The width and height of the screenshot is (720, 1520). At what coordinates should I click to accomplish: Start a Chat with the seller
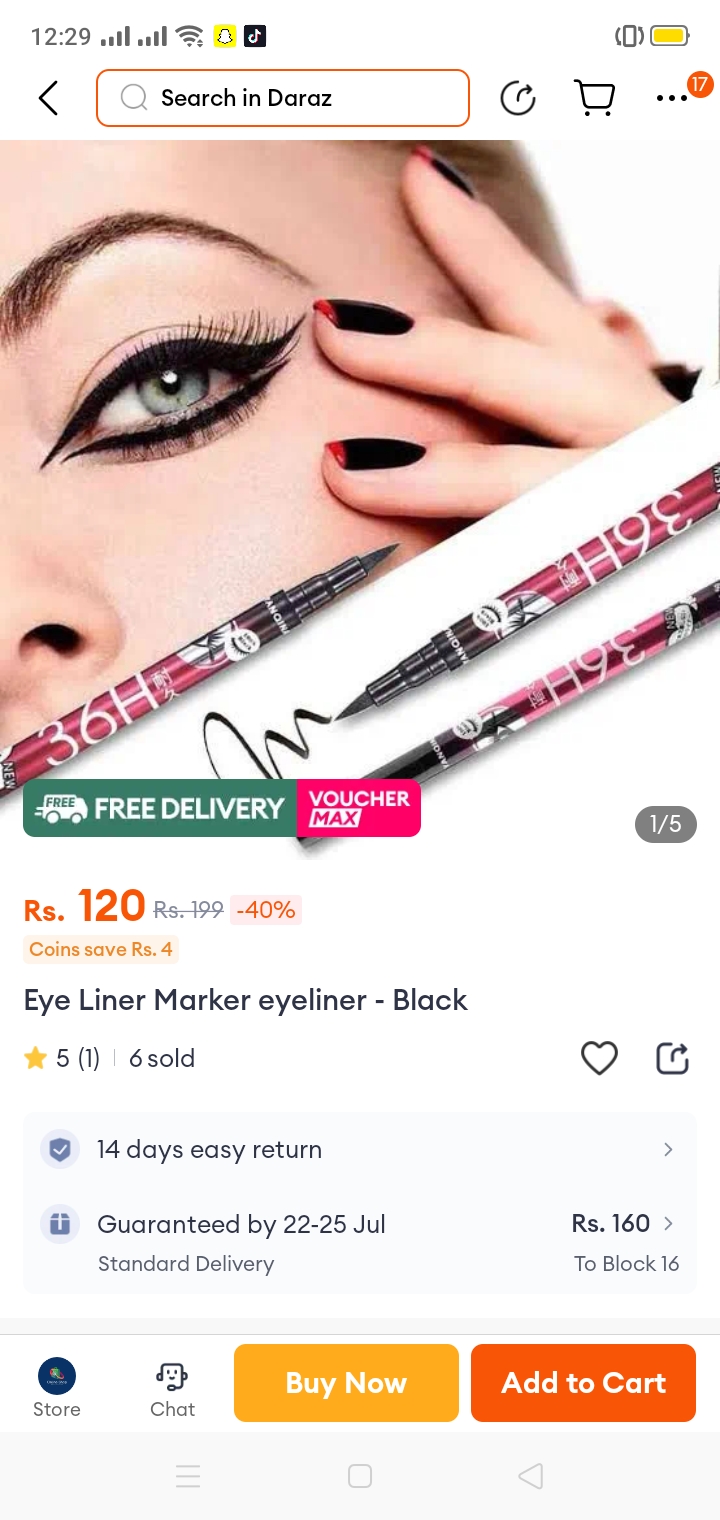[172, 1388]
